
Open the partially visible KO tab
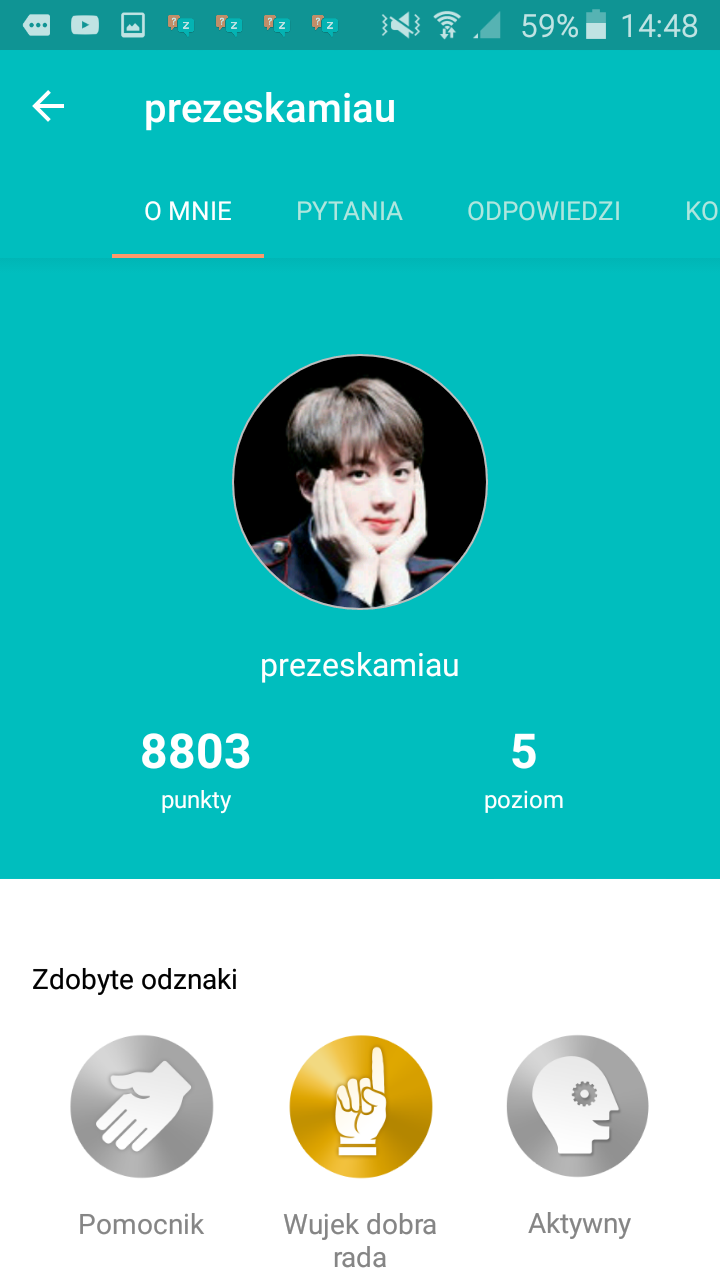[700, 211]
